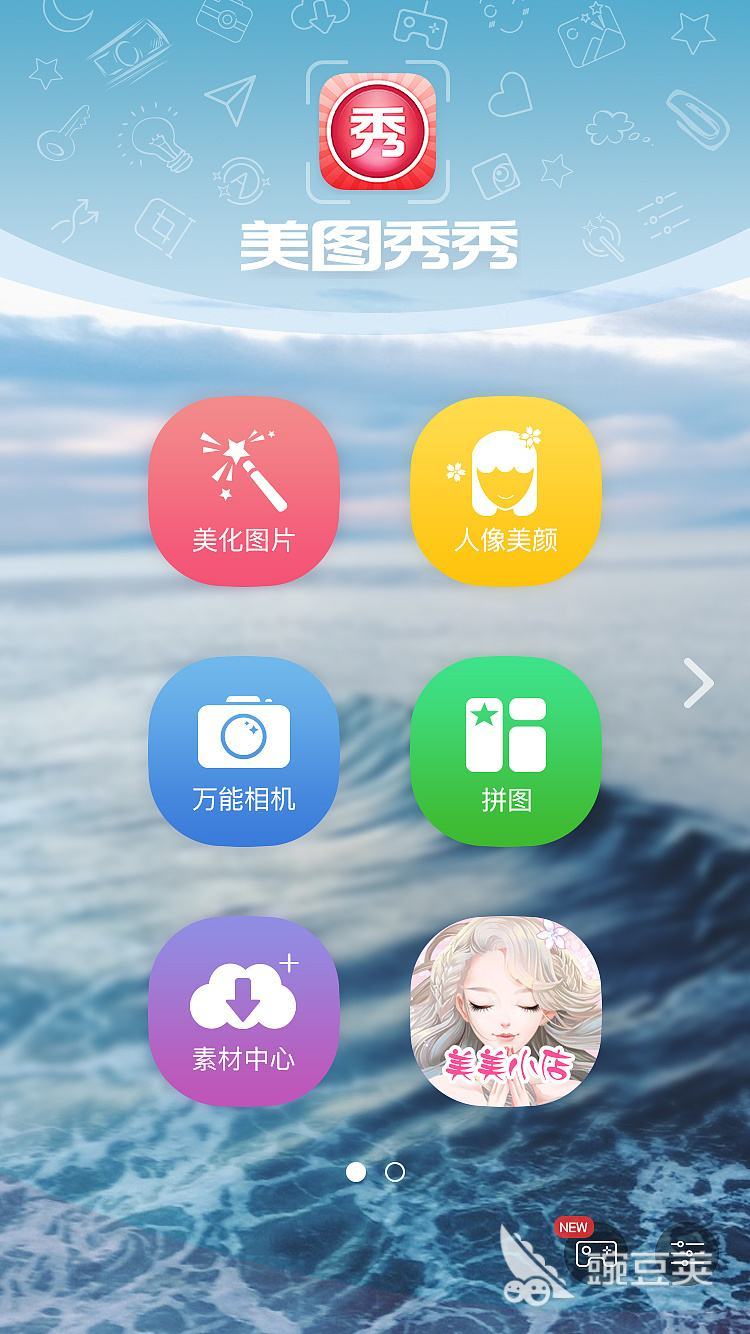Select the second page indicator dot
Viewport: 750px width, 1334px height.
click(395, 1171)
